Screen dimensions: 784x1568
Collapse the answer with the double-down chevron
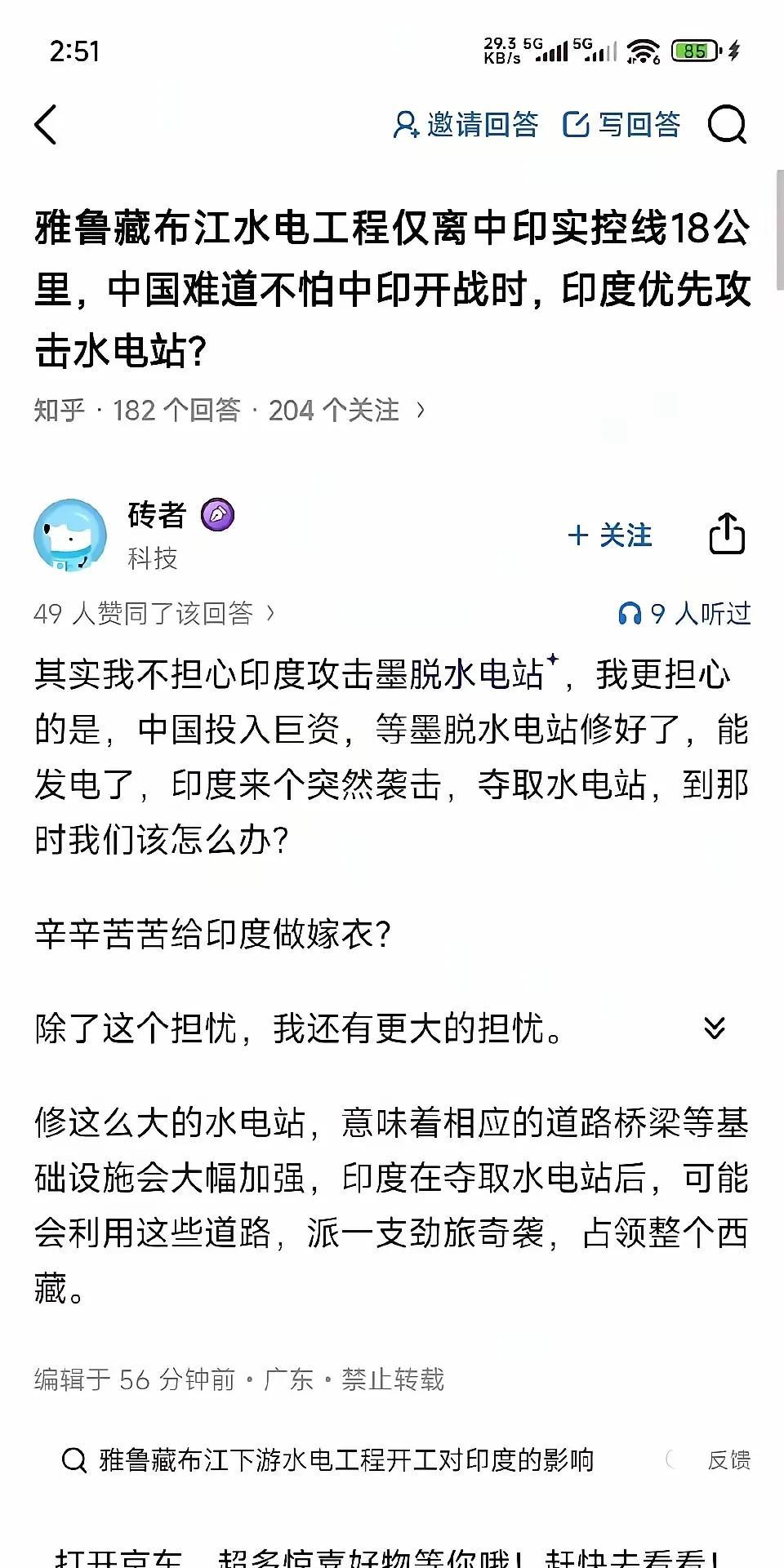tap(715, 1029)
